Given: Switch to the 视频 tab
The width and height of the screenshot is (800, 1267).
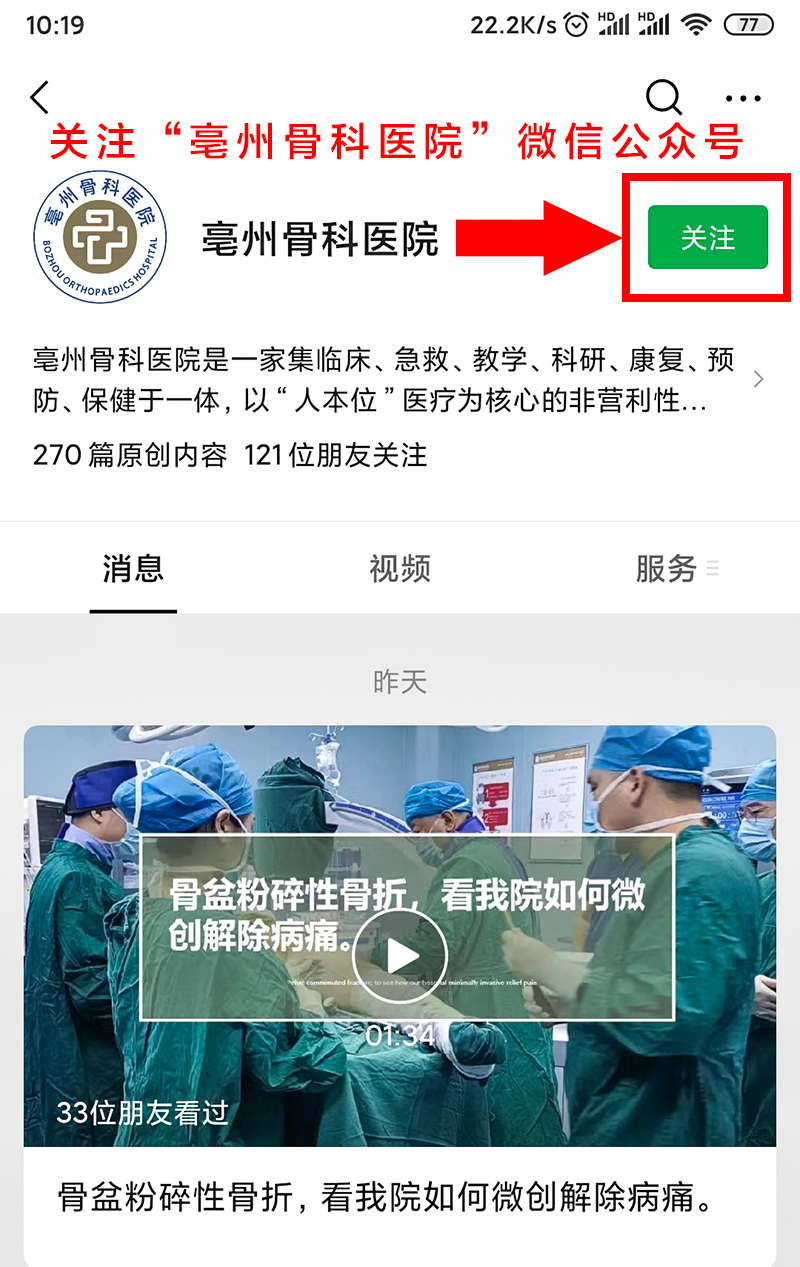Looking at the screenshot, I should pyautogui.click(x=398, y=568).
